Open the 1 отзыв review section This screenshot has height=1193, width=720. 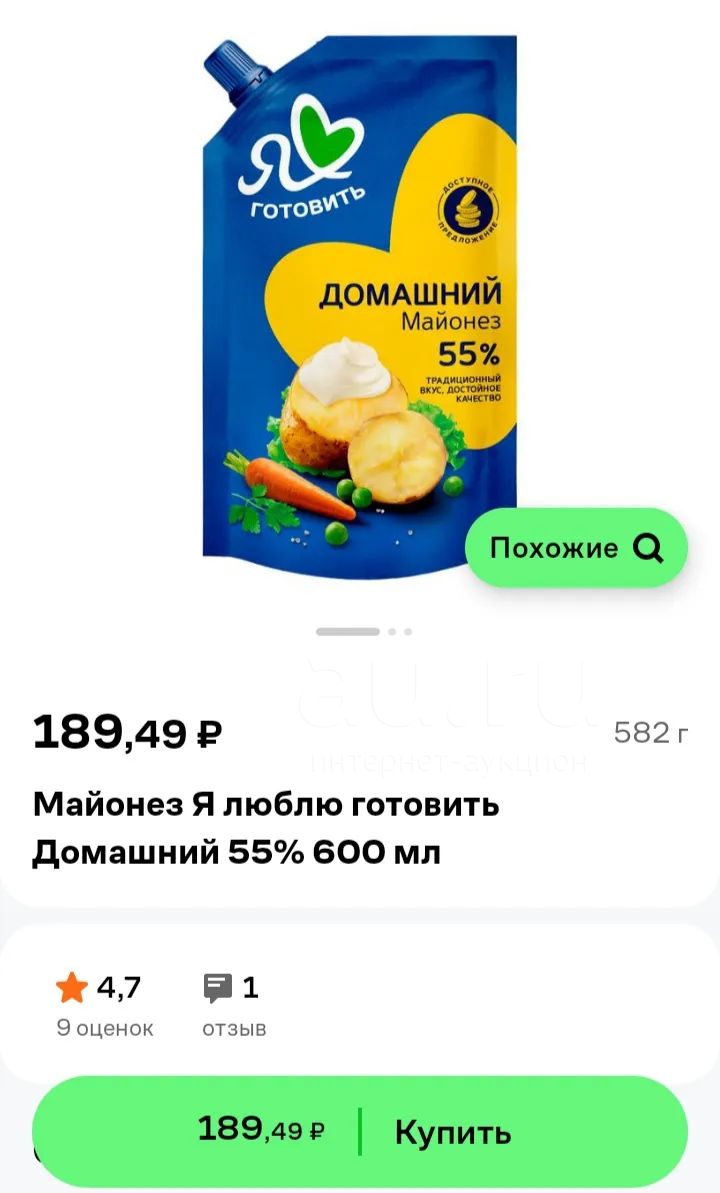coord(234,1006)
